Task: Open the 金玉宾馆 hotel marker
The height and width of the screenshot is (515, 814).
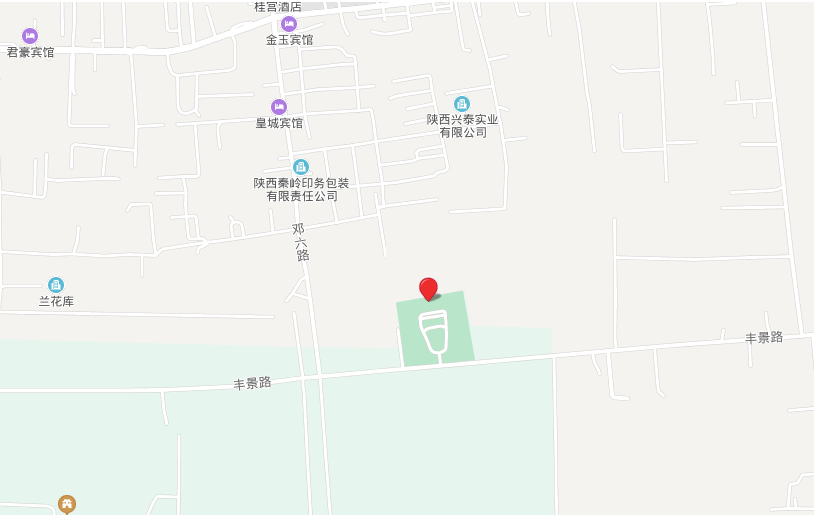Action: (289, 24)
